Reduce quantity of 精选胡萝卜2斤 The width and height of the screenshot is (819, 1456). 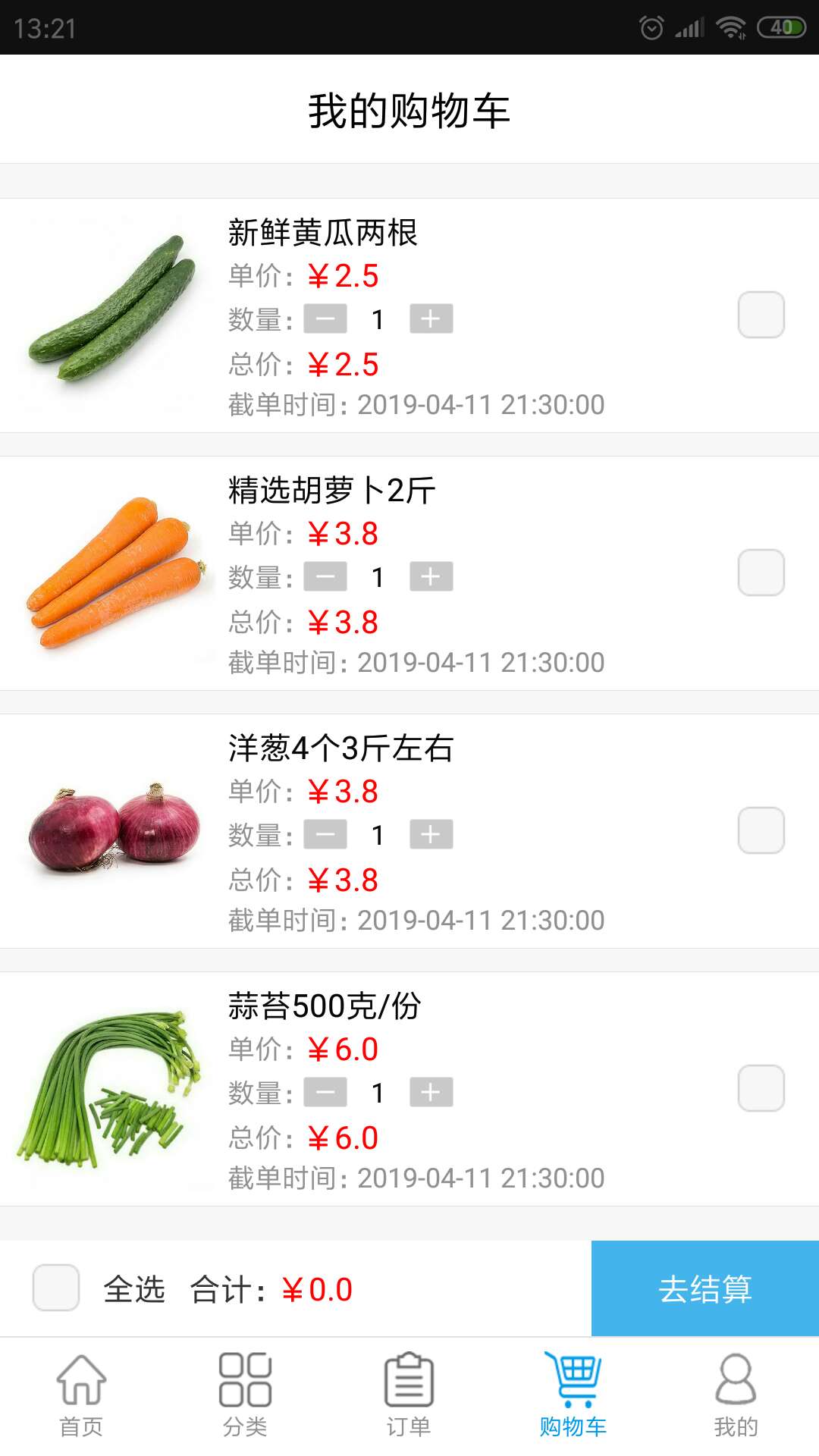pyautogui.click(x=325, y=577)
